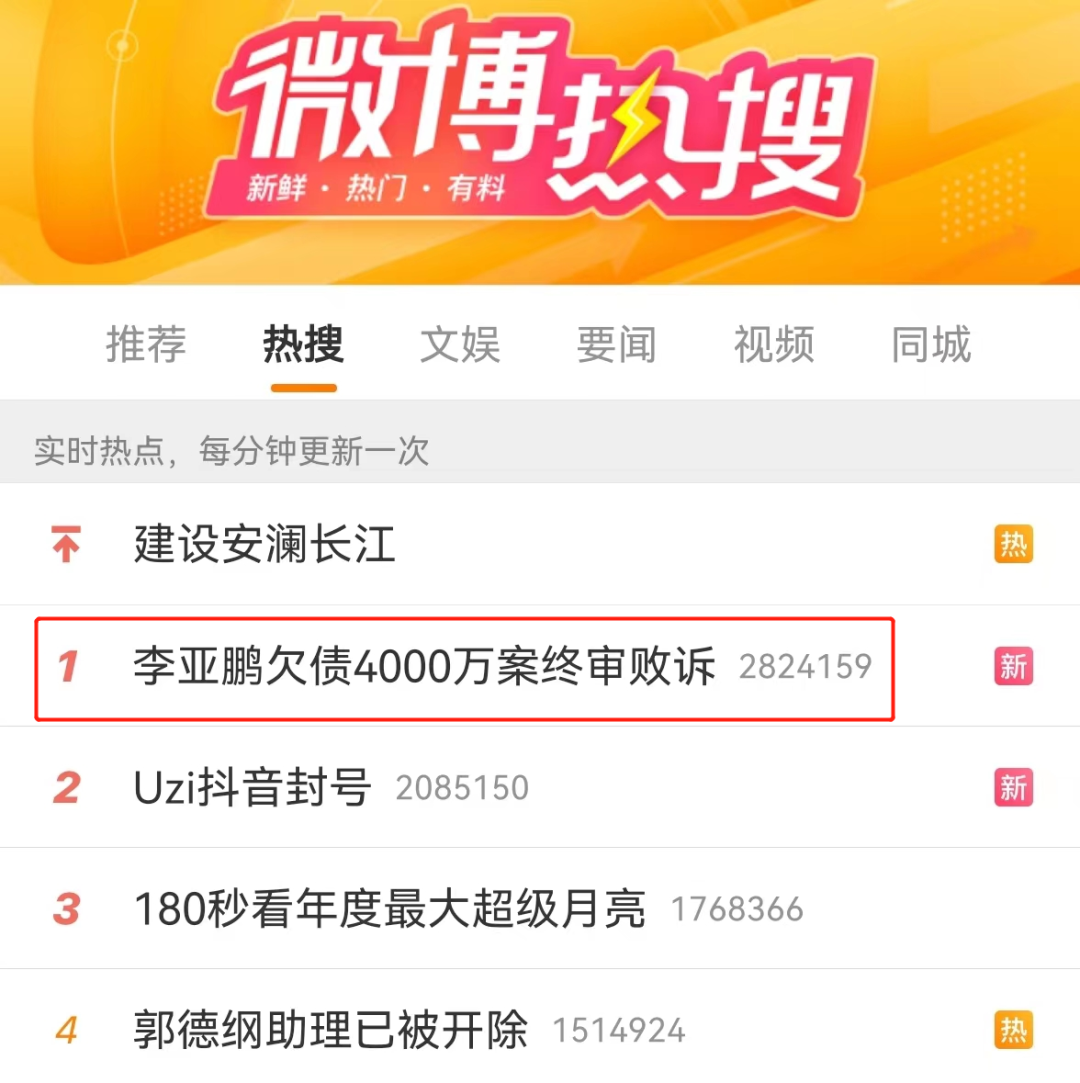The height and width of the screenshot is (1083, 1080).
Task: Open the 文娱 tab
Action: tap(460, 345)
